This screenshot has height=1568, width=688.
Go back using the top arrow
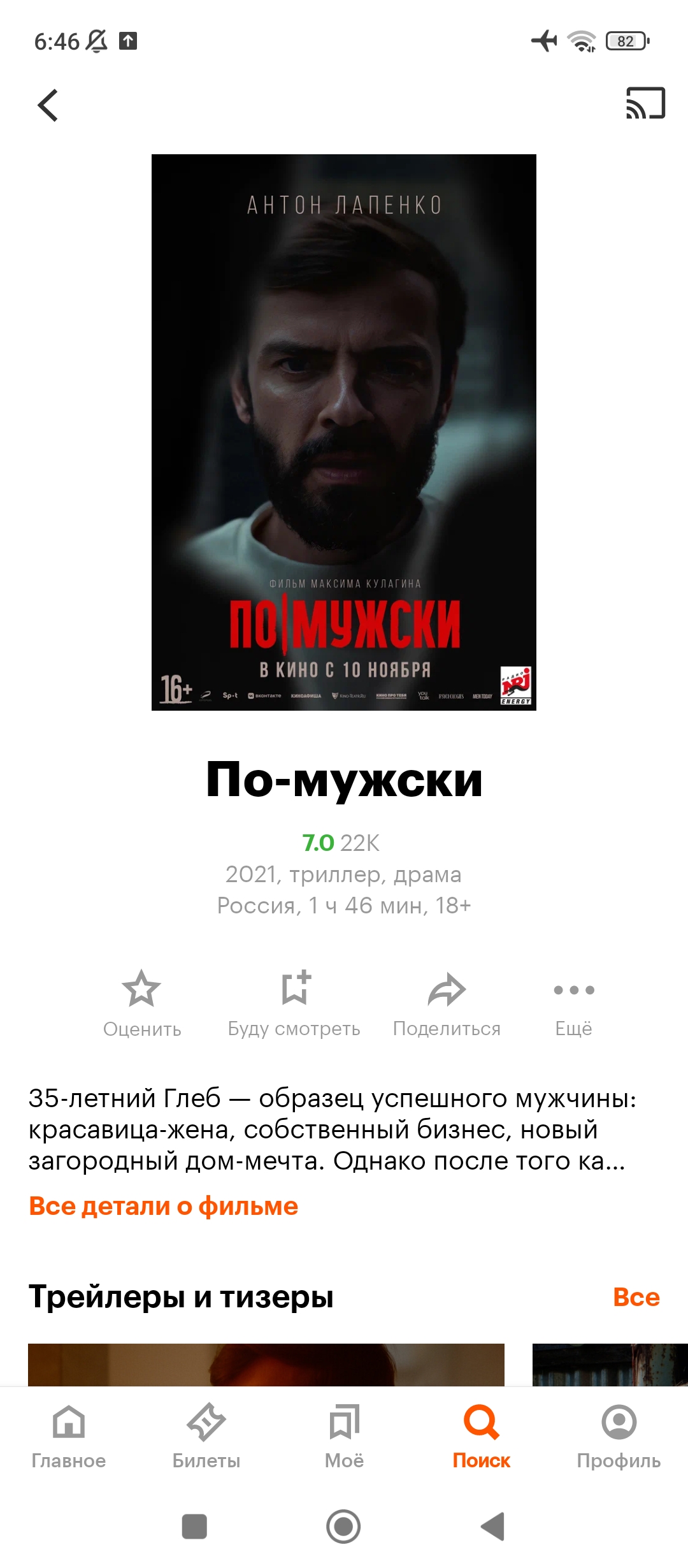pyautogui.click(x=48, y=105)
